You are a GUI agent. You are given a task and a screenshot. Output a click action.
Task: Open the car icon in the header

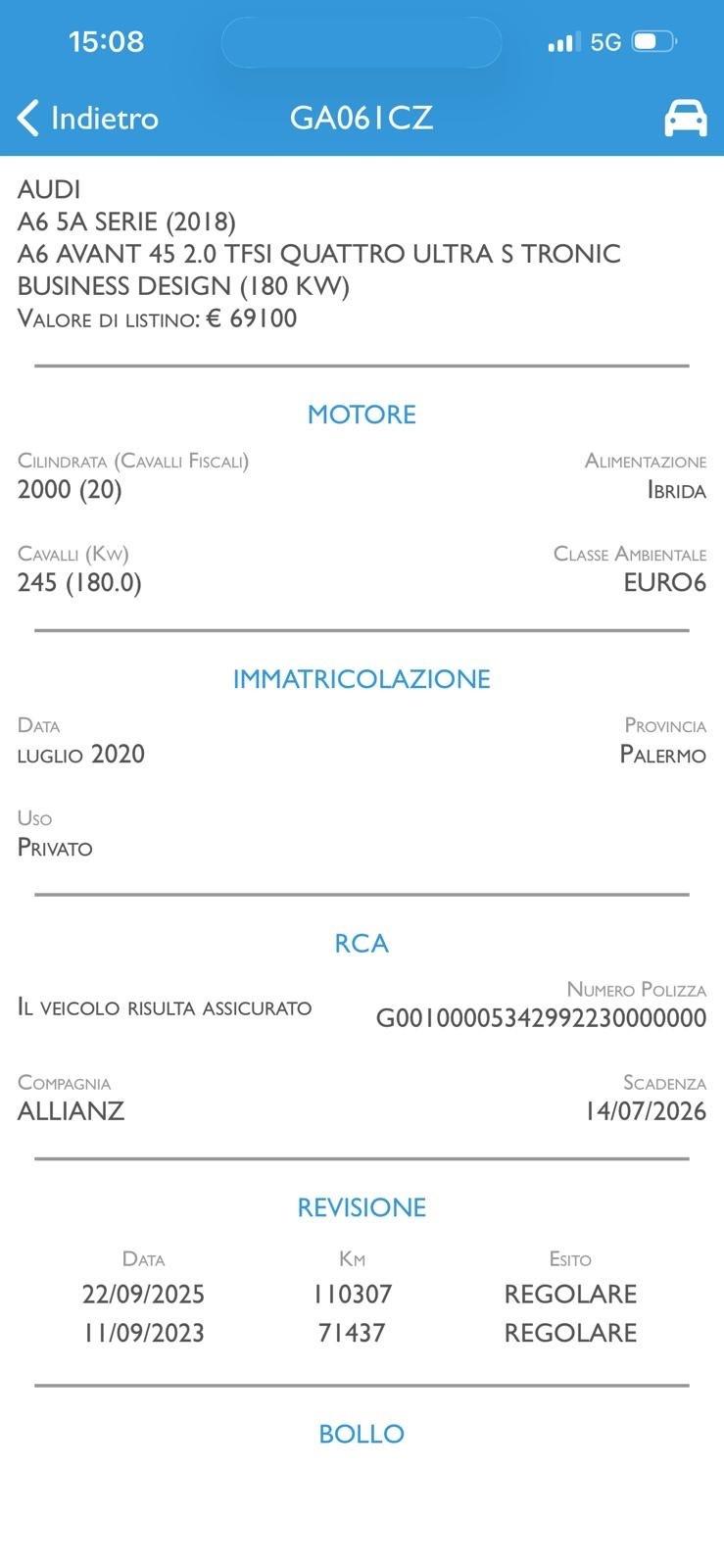point(686,118)
